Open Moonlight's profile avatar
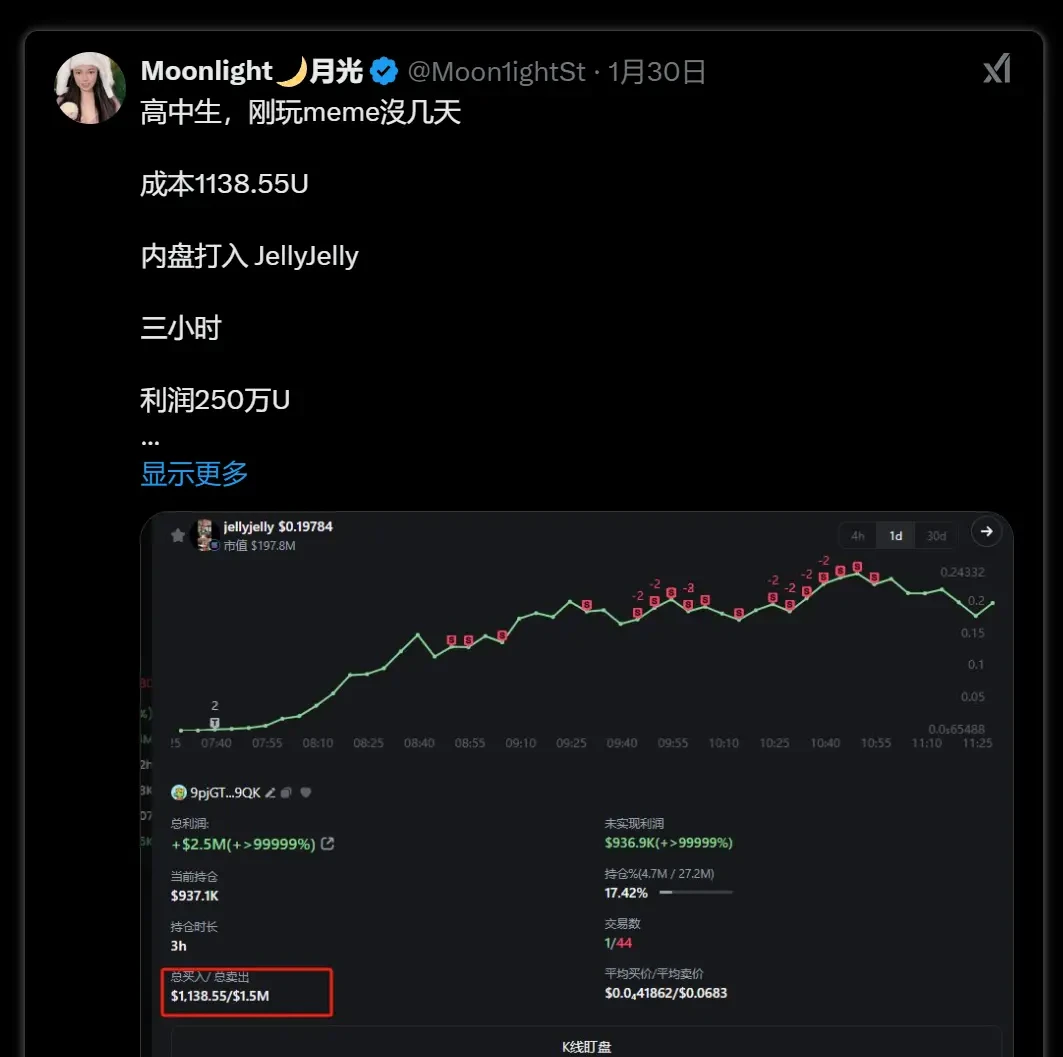1063x1057 pixels. [x=90, y=88]
